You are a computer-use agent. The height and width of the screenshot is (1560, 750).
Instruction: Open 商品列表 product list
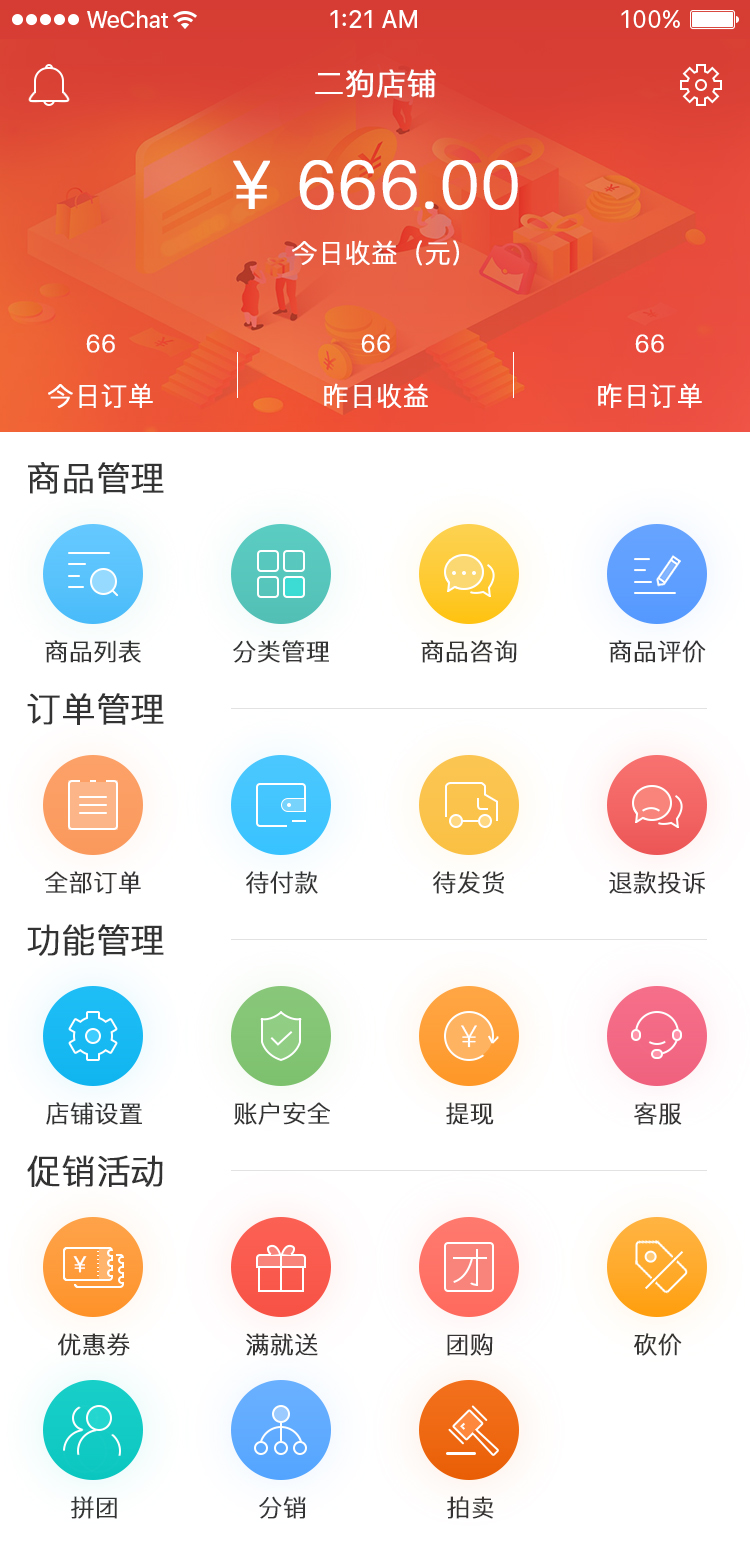click(93, 575)
